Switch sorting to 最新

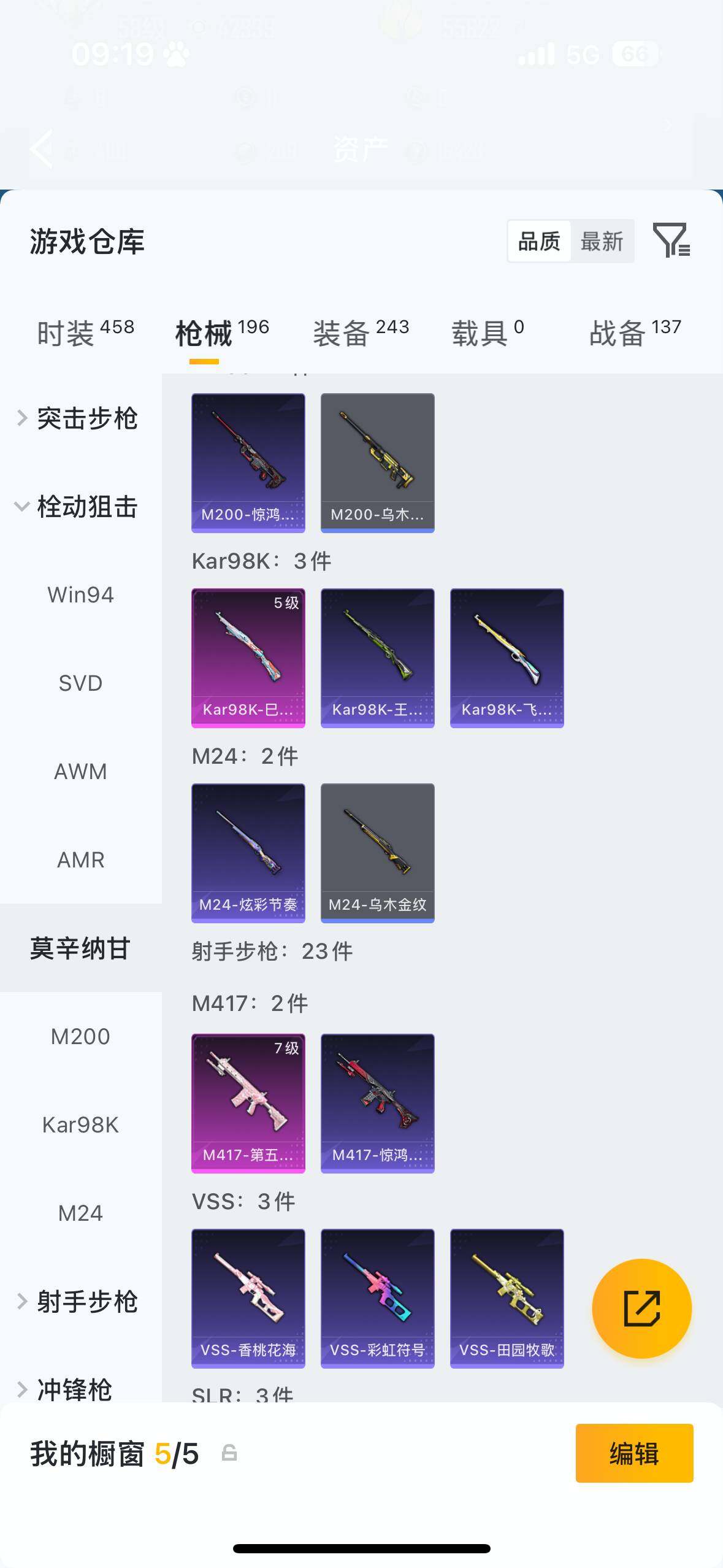coord(603,241)
